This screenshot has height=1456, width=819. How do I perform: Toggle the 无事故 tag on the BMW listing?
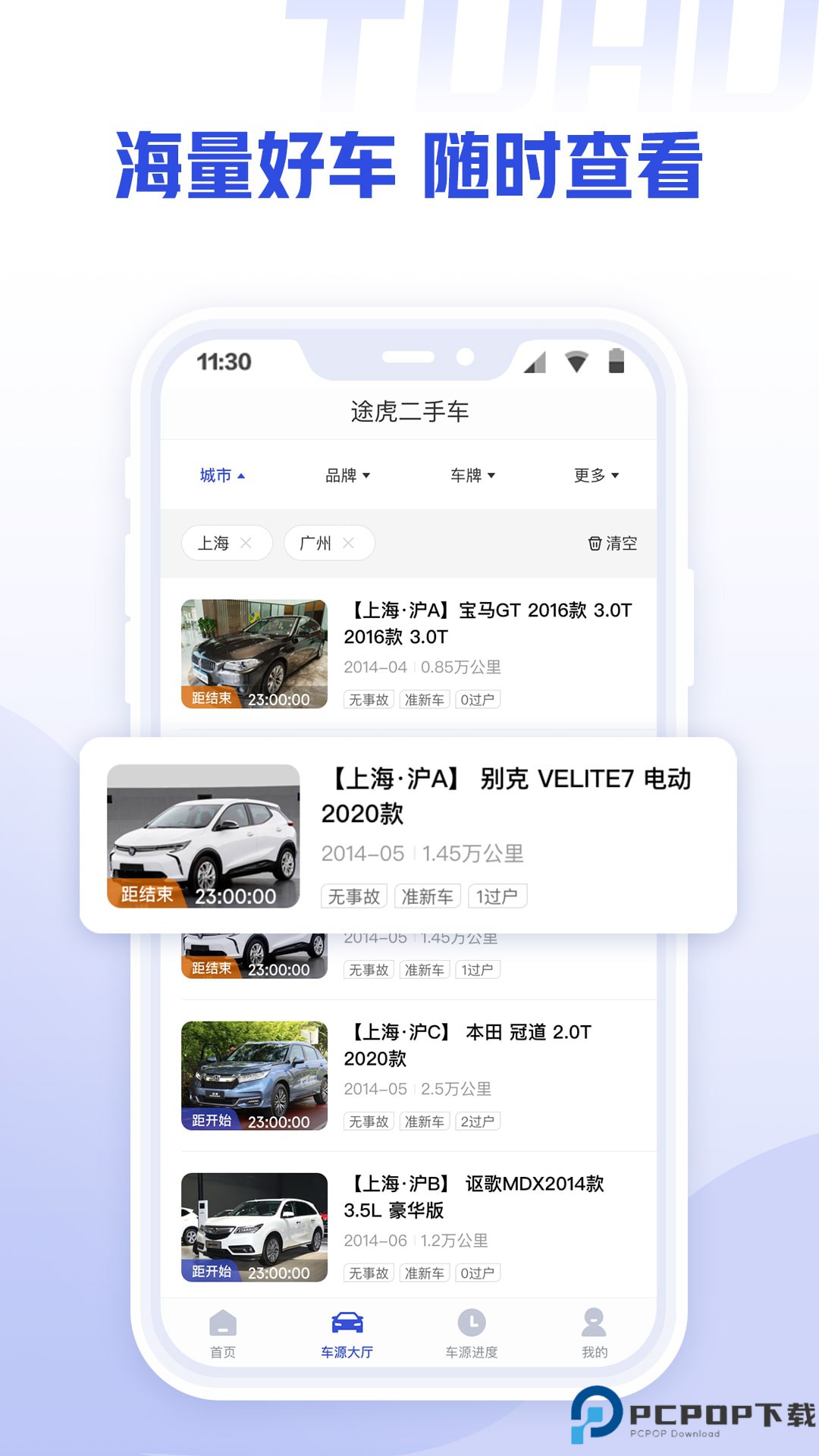pyautogui.click(x=368, y=699)
